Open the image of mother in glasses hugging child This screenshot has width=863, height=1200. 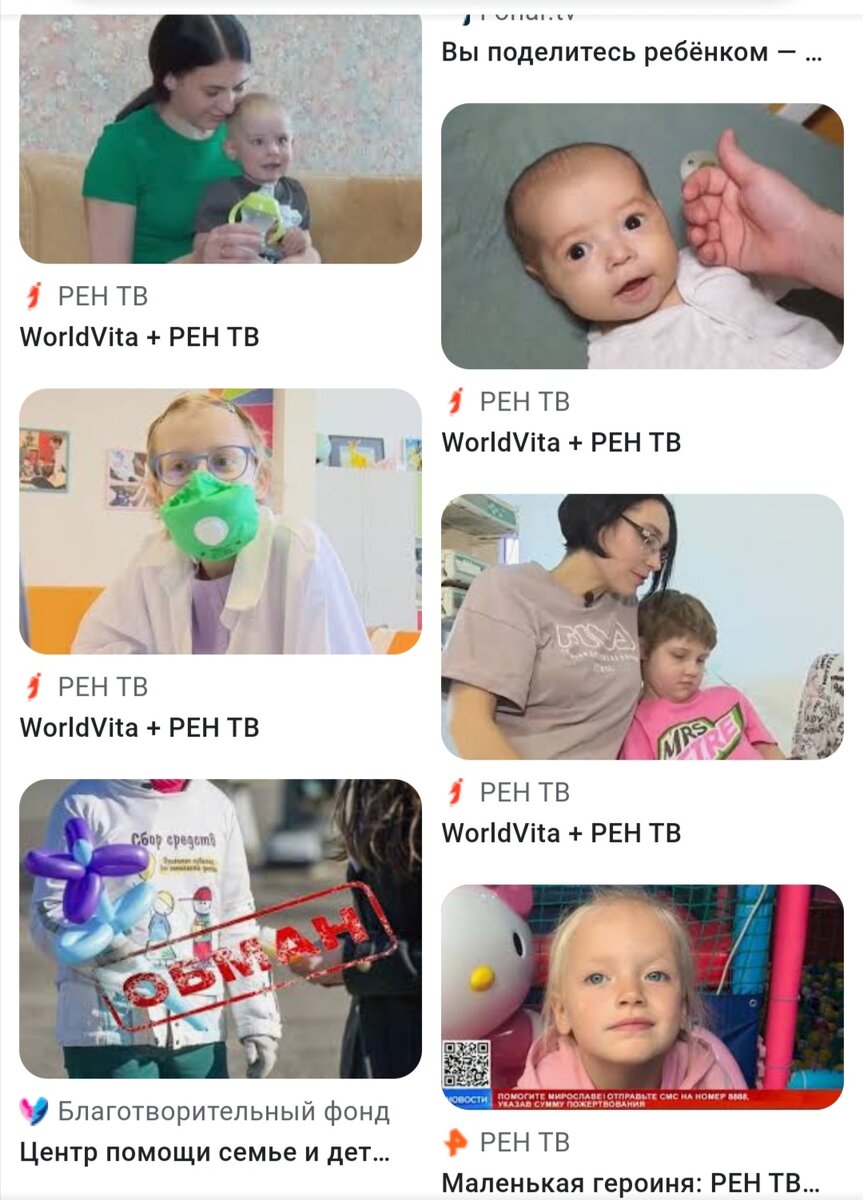pyautogui.click(x=642, y=626)
